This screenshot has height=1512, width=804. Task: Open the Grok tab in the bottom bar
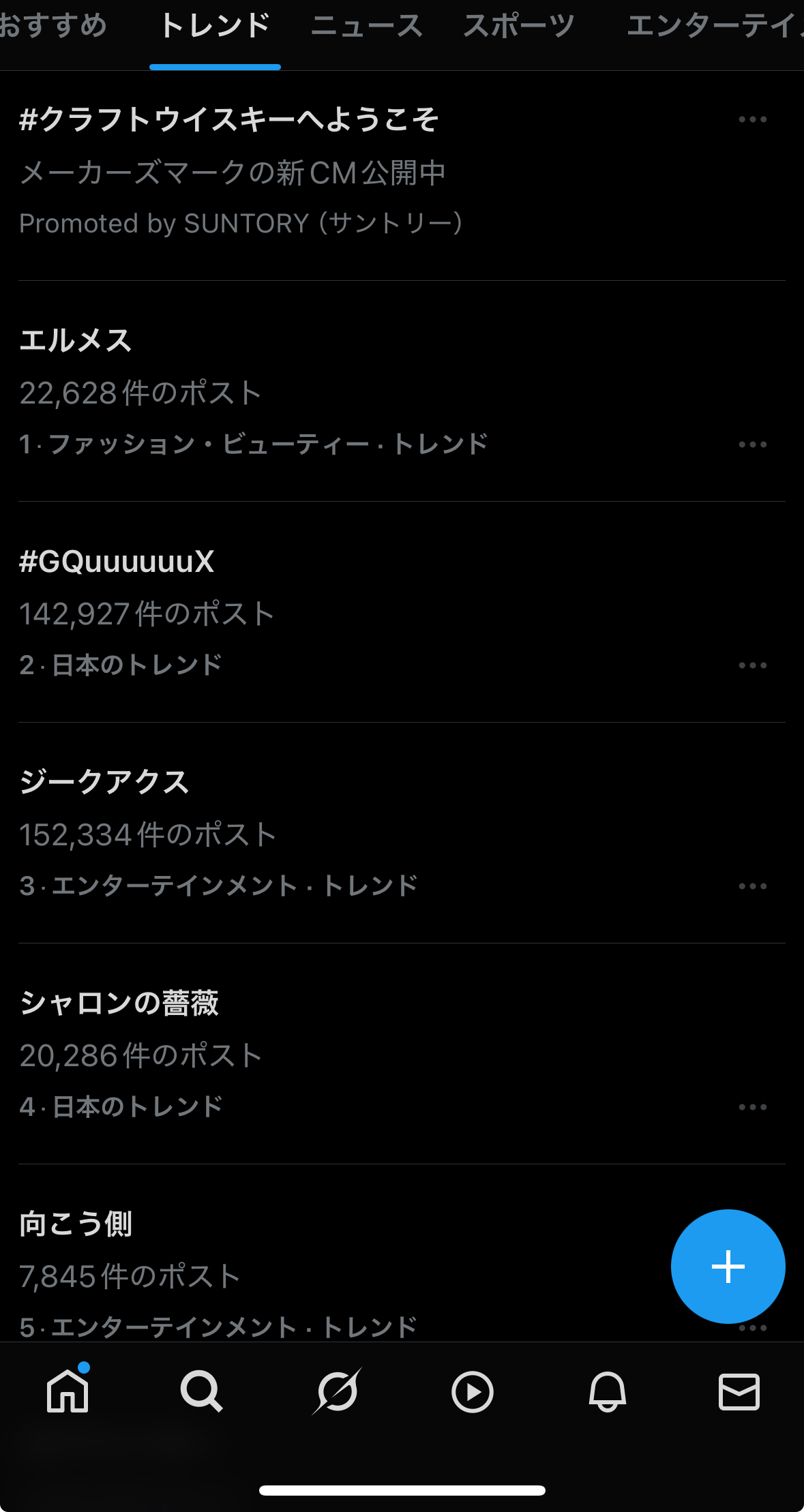point(337,1391)
